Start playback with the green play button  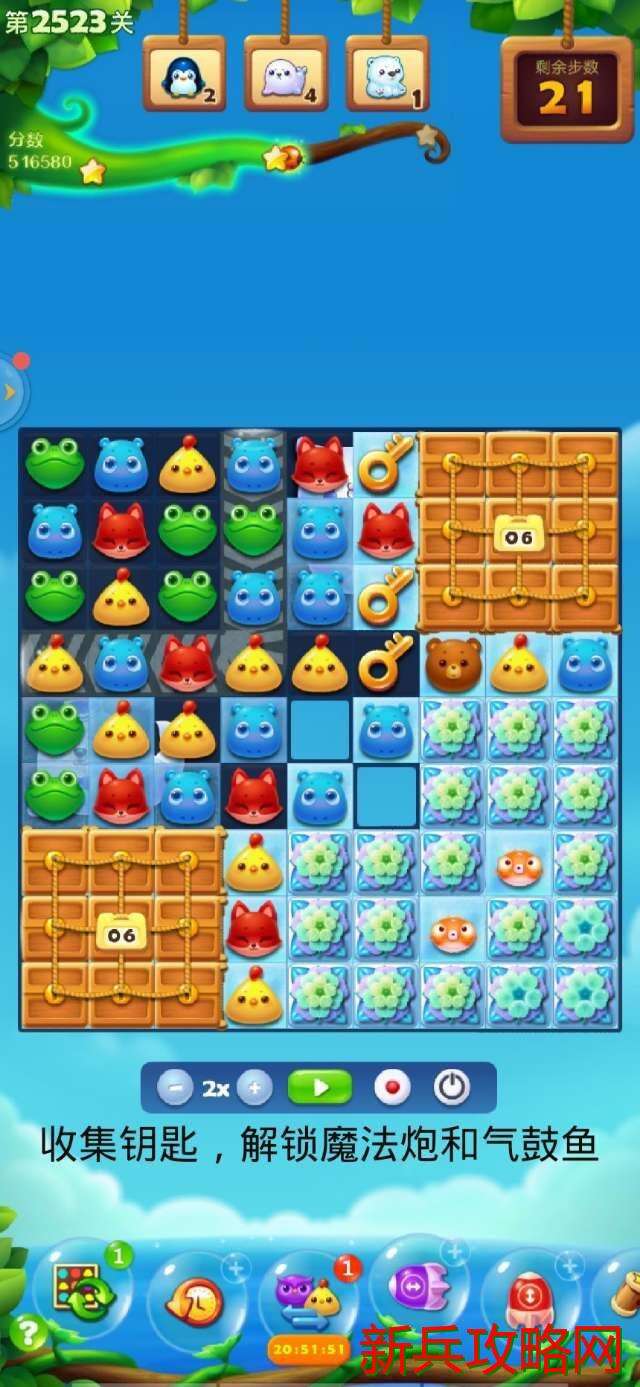click(x=320, y=1087)
